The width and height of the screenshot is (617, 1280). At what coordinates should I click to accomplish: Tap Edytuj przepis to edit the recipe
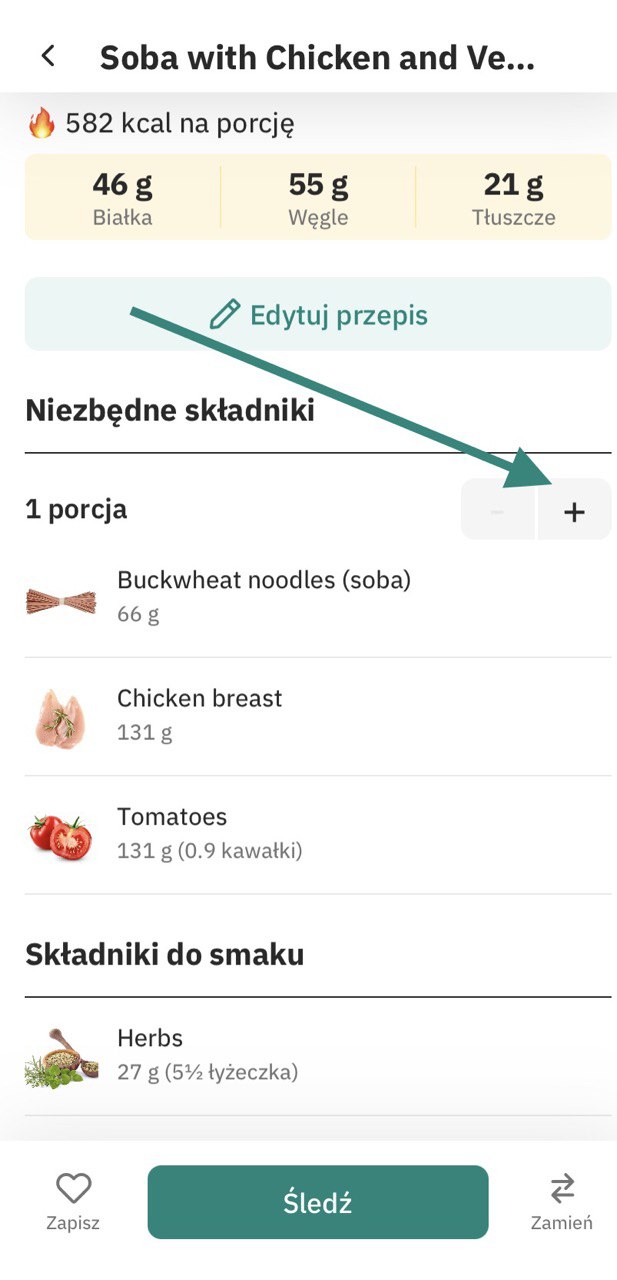pos(318,315)
